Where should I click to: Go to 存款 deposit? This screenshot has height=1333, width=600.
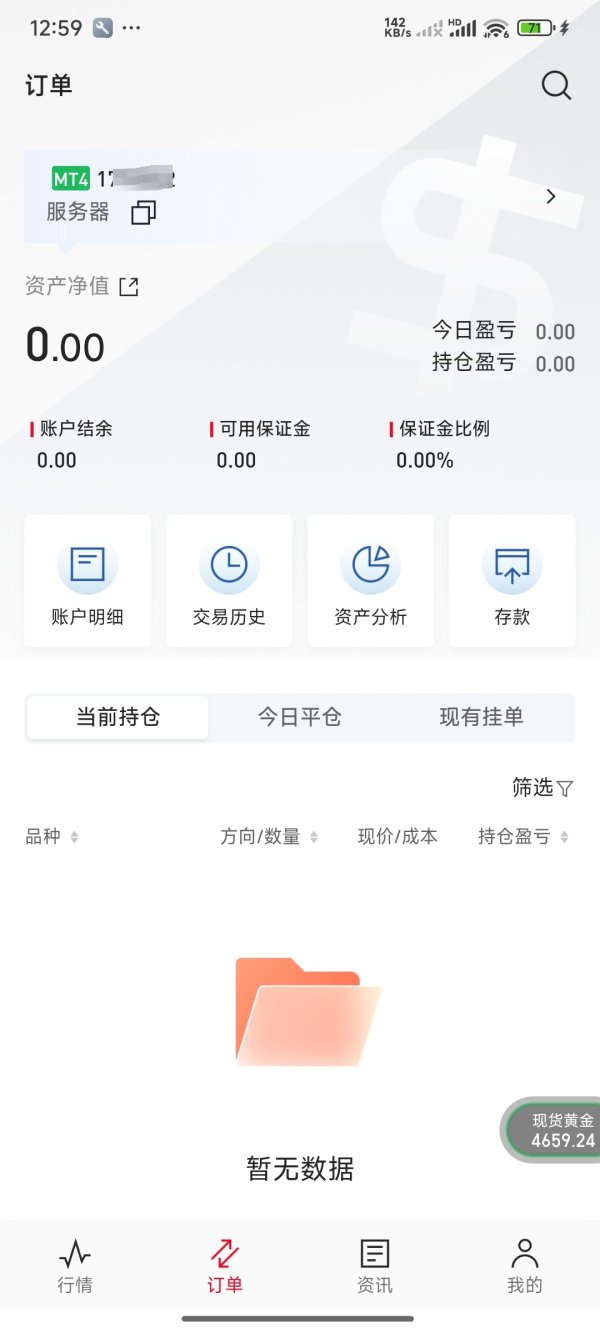coord(512,581)
